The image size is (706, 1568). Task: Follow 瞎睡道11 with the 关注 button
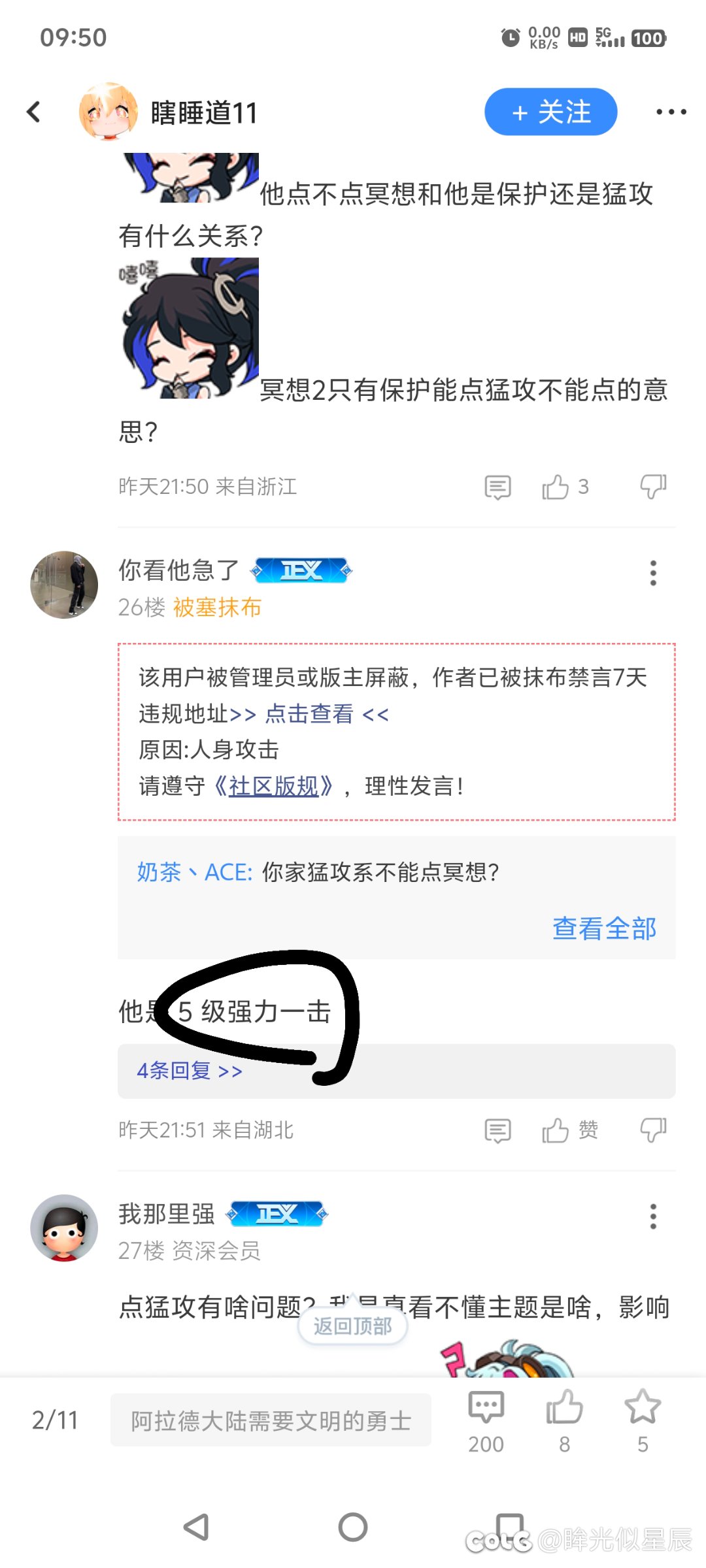click(x=550, y=112)
